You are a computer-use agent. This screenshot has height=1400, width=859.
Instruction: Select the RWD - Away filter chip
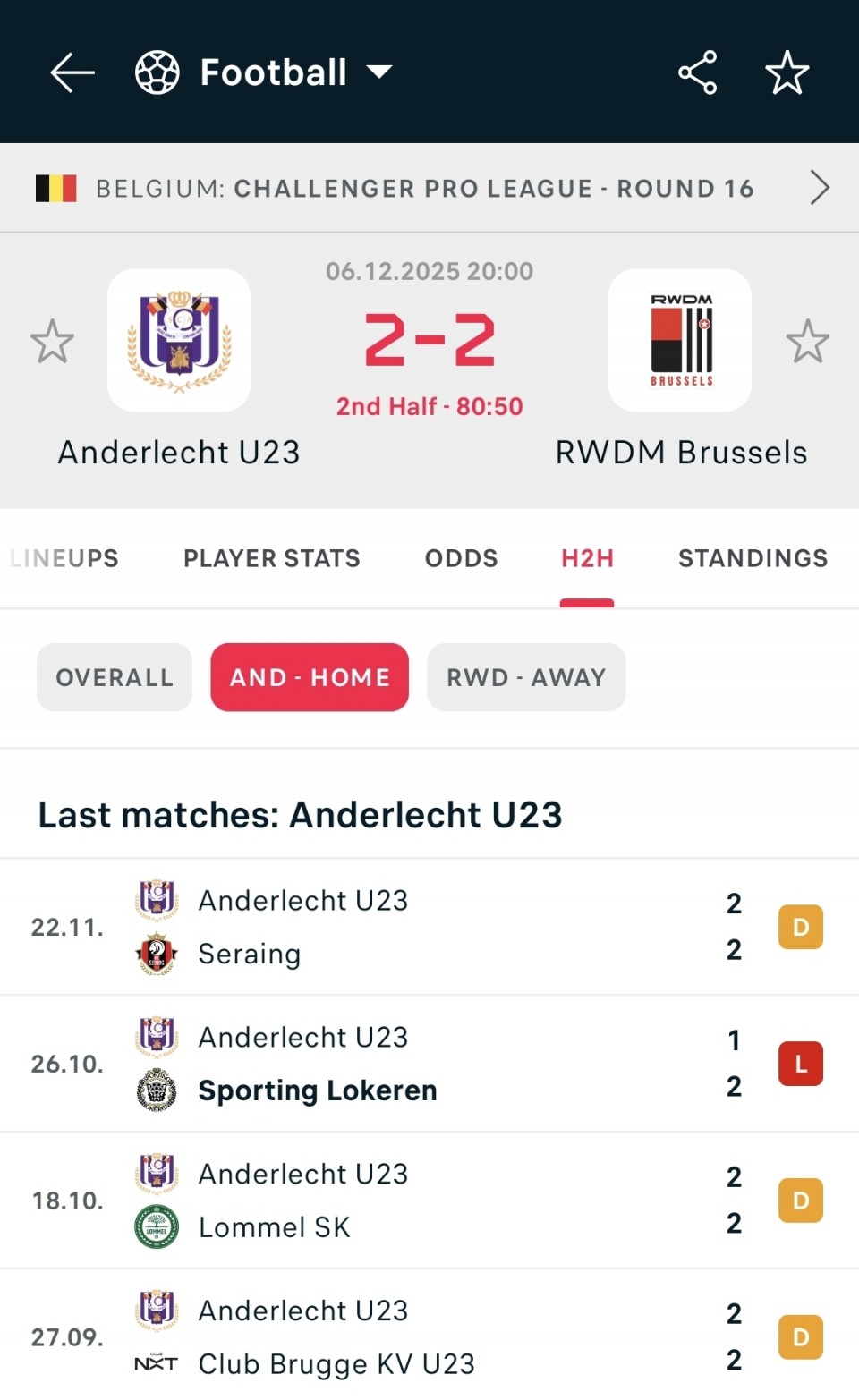click(x=526, y=677)
